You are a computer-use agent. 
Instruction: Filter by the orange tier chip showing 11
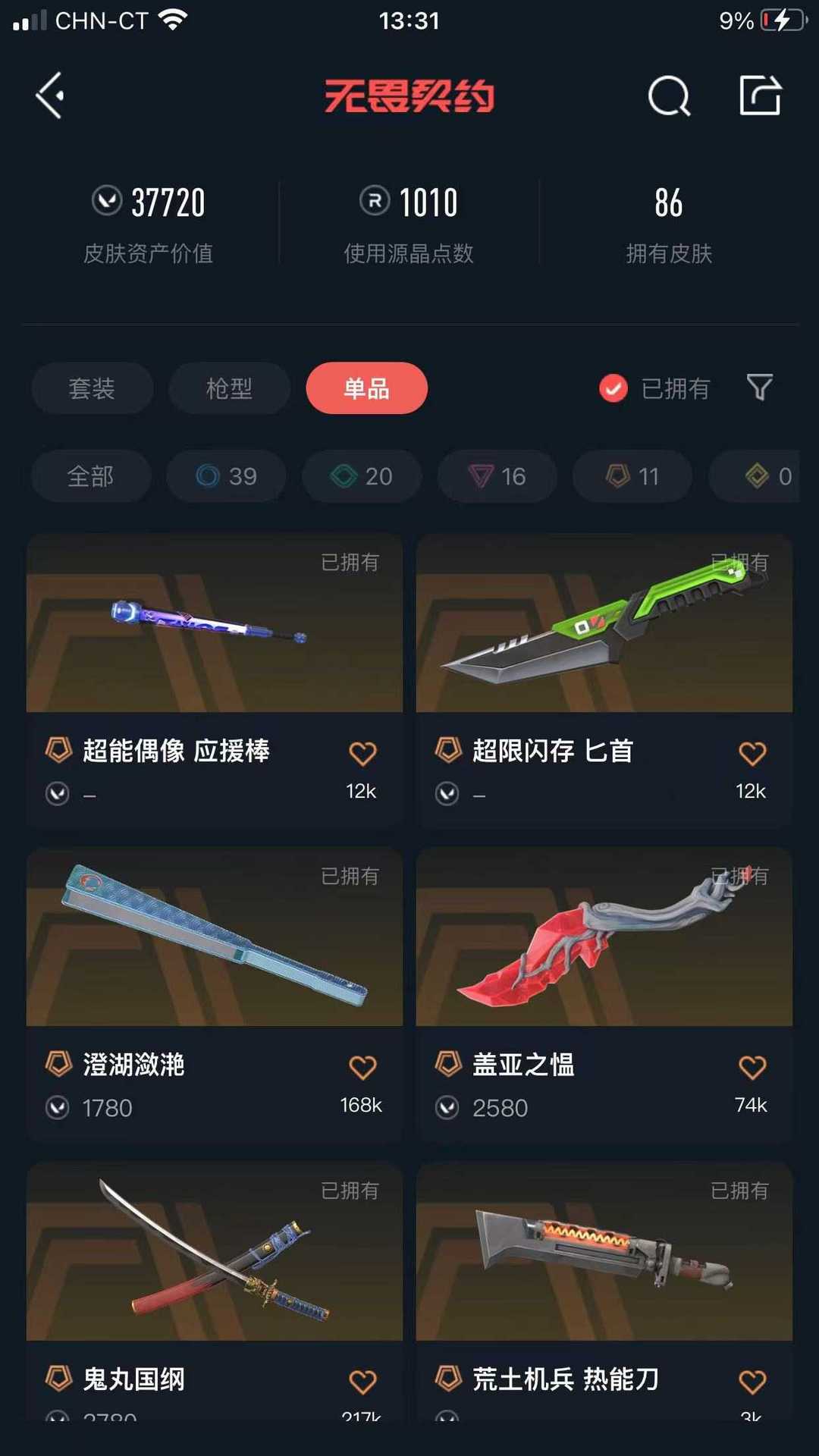[632, 476]
